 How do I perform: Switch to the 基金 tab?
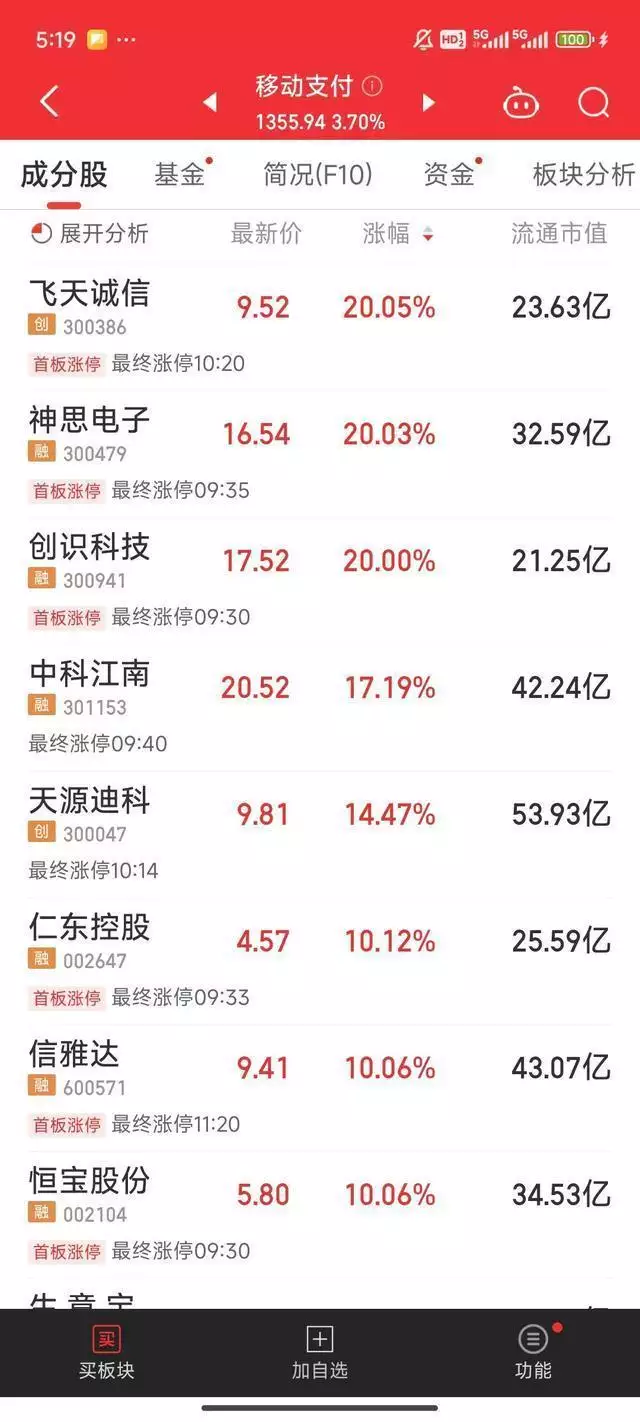[x=180, y=174]
